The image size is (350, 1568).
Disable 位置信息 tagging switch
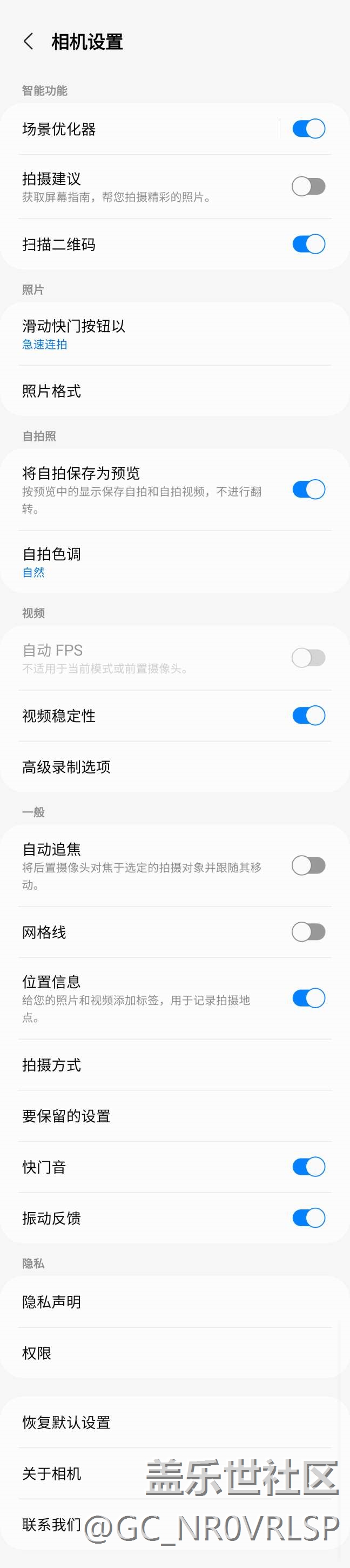point(309,998)
